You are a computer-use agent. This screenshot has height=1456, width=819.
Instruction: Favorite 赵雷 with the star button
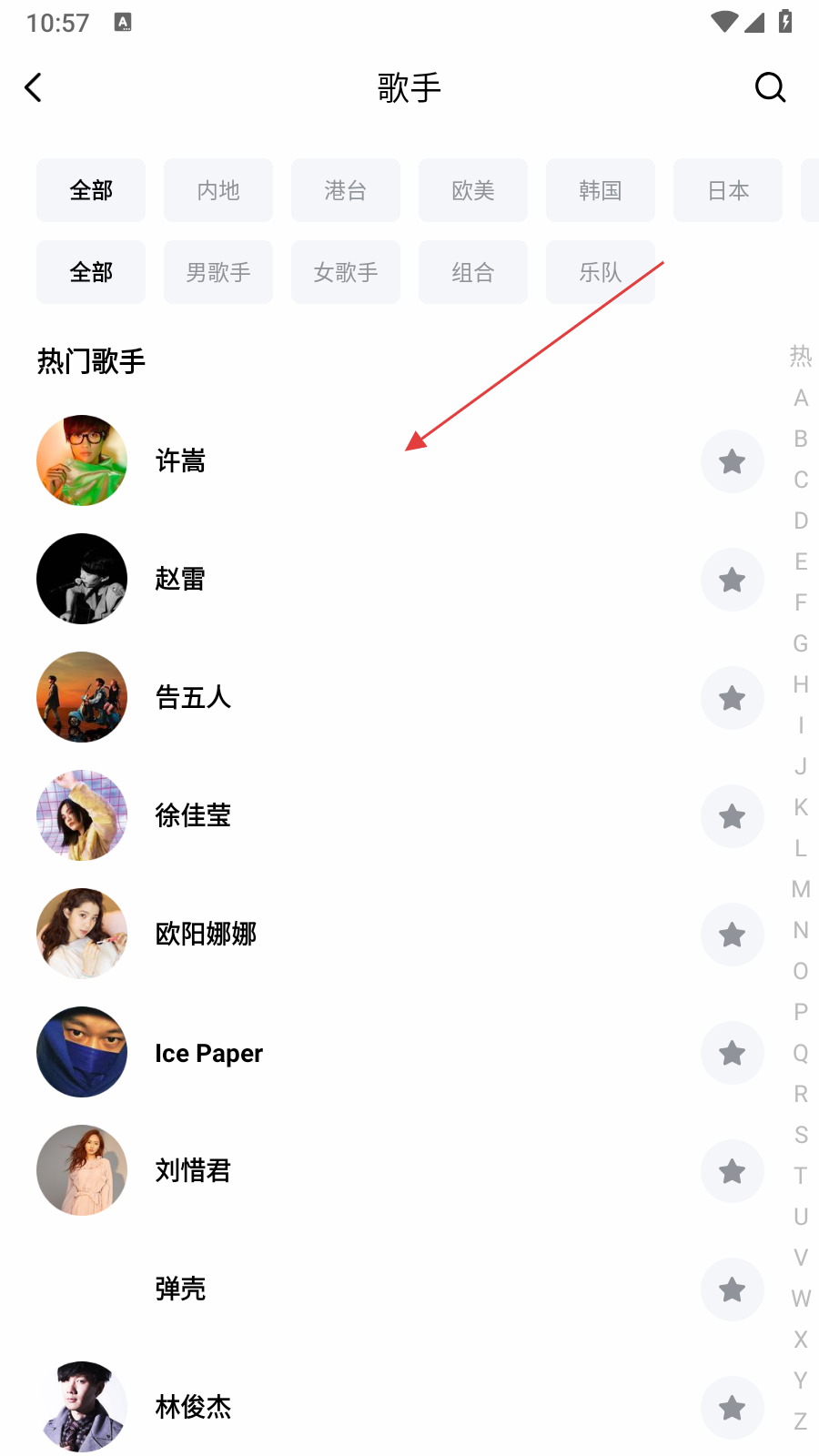tap(732, 580)
